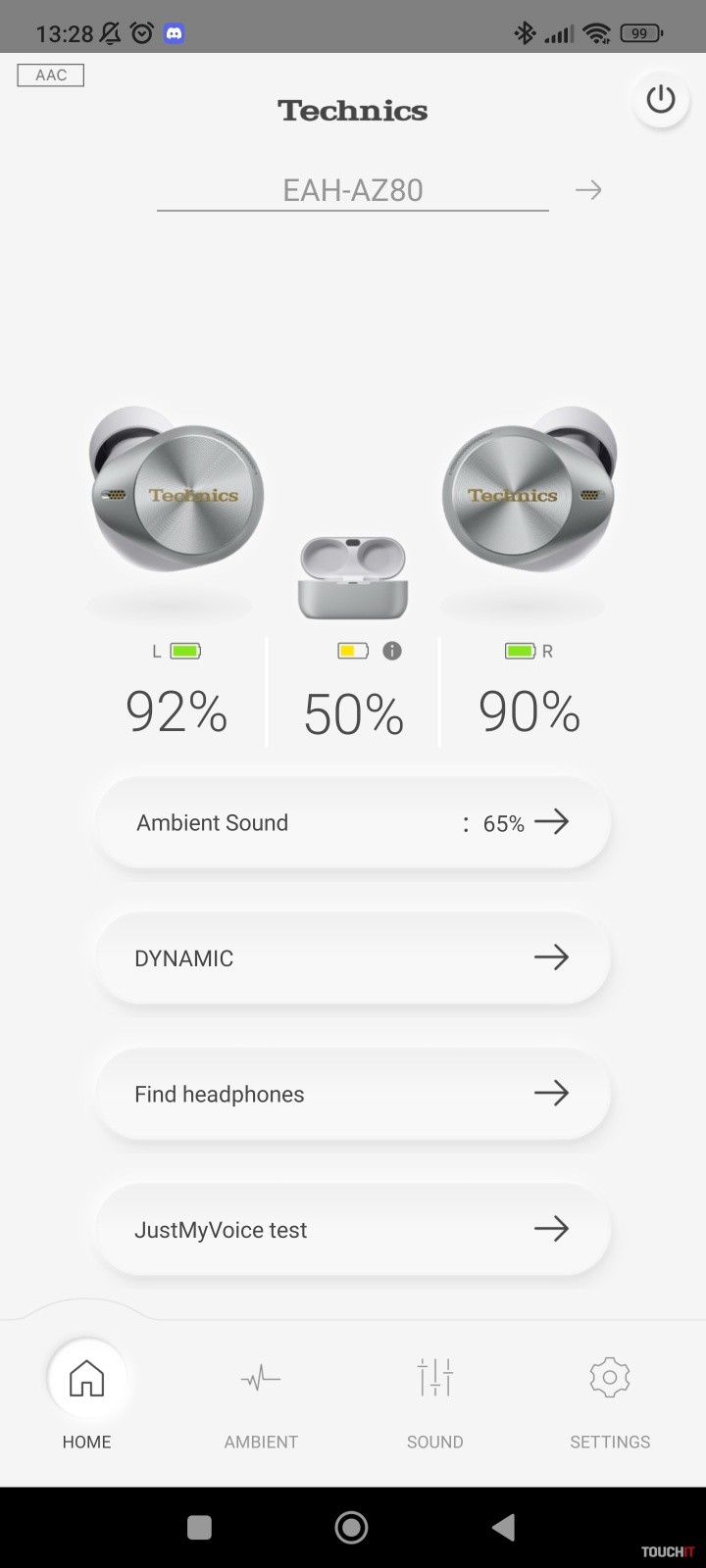706x1568 pixels.
Task: Open the EAH-AZ80 device arrow
Action: point(588,190)
